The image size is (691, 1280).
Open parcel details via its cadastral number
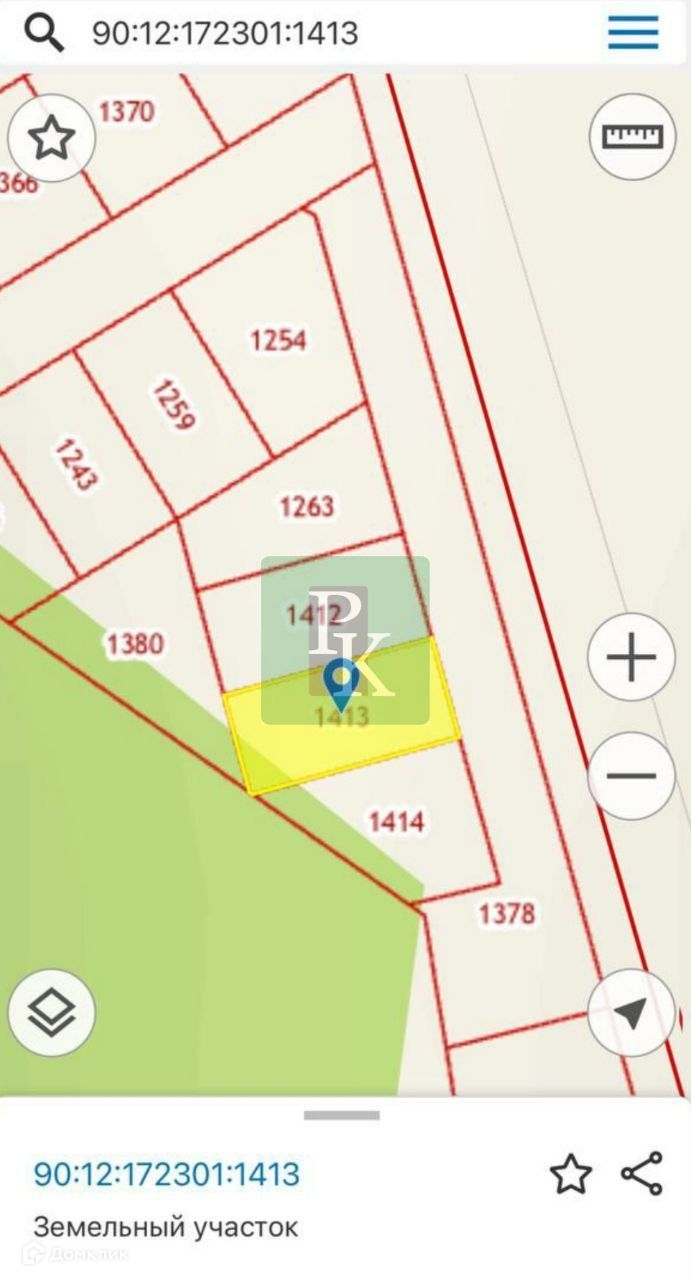167,1173
